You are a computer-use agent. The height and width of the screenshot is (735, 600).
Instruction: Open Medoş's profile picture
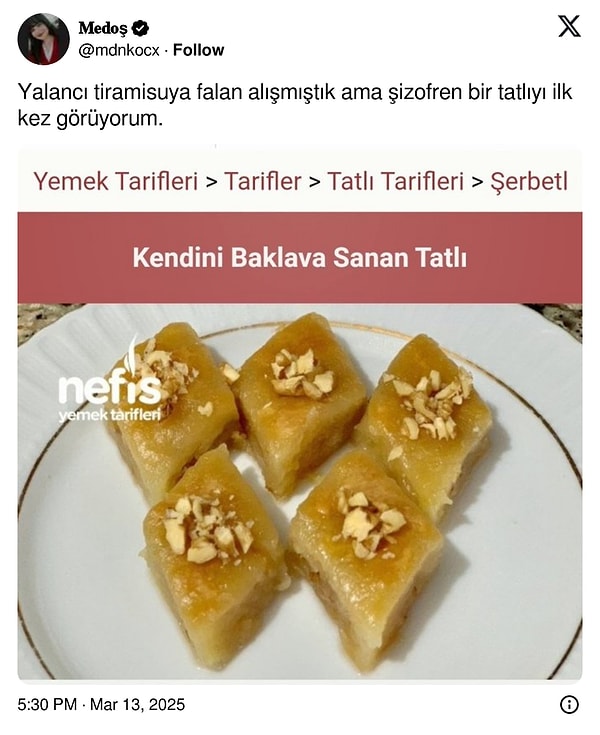(43, 39)
